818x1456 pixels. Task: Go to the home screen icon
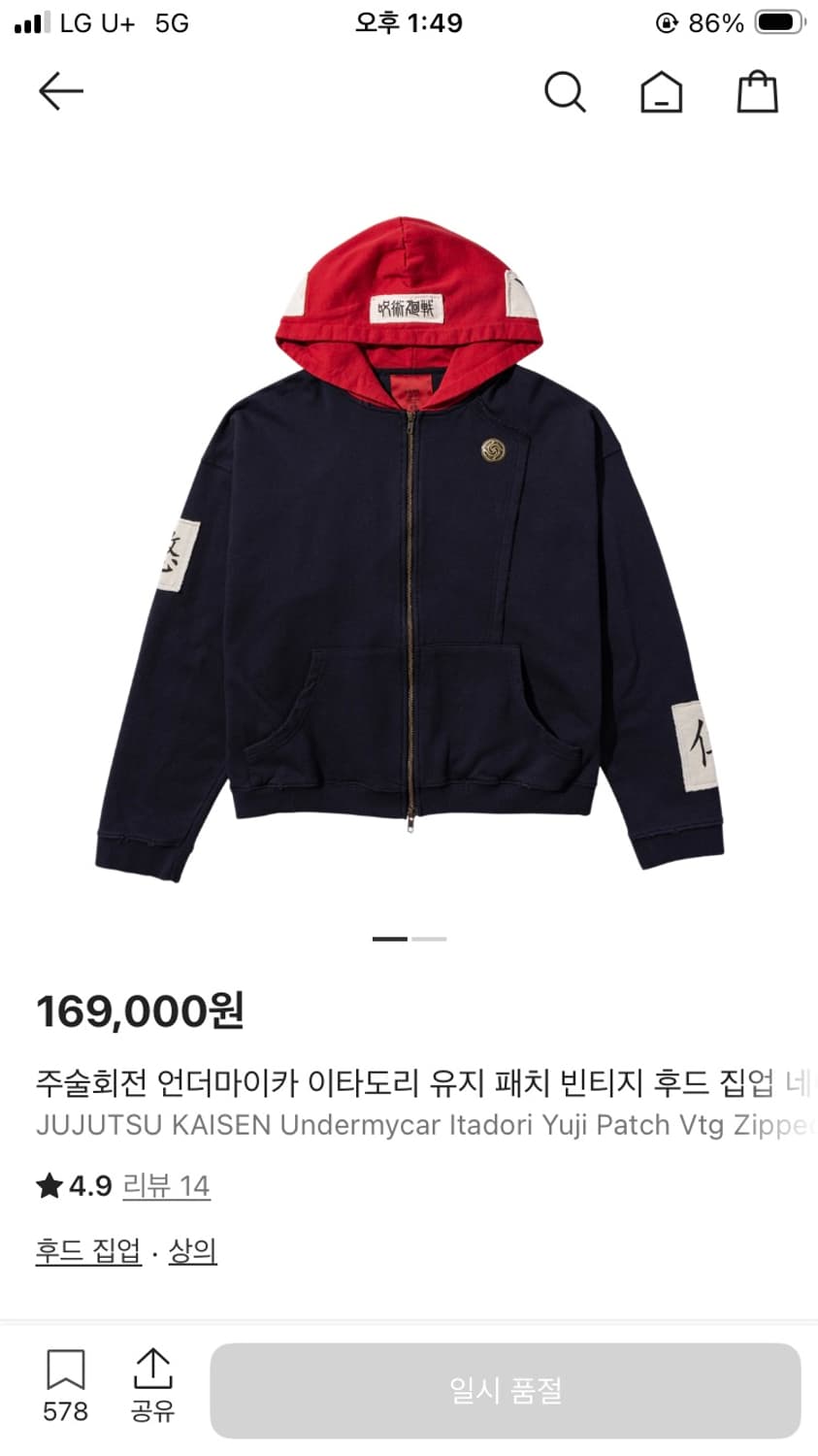tap(661, 91)
